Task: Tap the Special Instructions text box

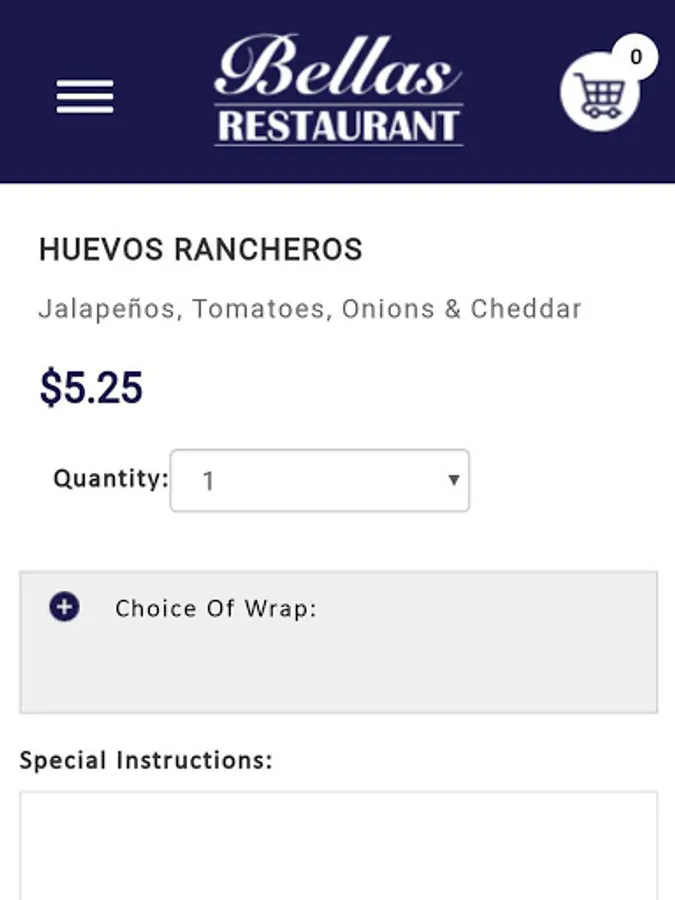Action: point(338,845)
